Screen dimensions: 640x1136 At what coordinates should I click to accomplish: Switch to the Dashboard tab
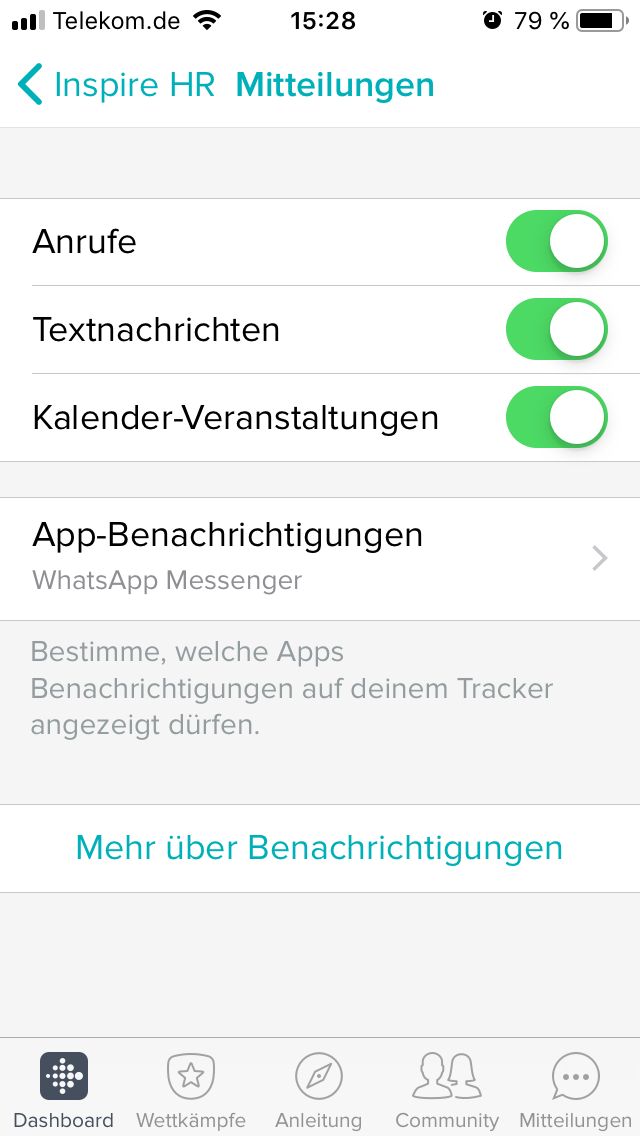click(x=64, y=1090)
